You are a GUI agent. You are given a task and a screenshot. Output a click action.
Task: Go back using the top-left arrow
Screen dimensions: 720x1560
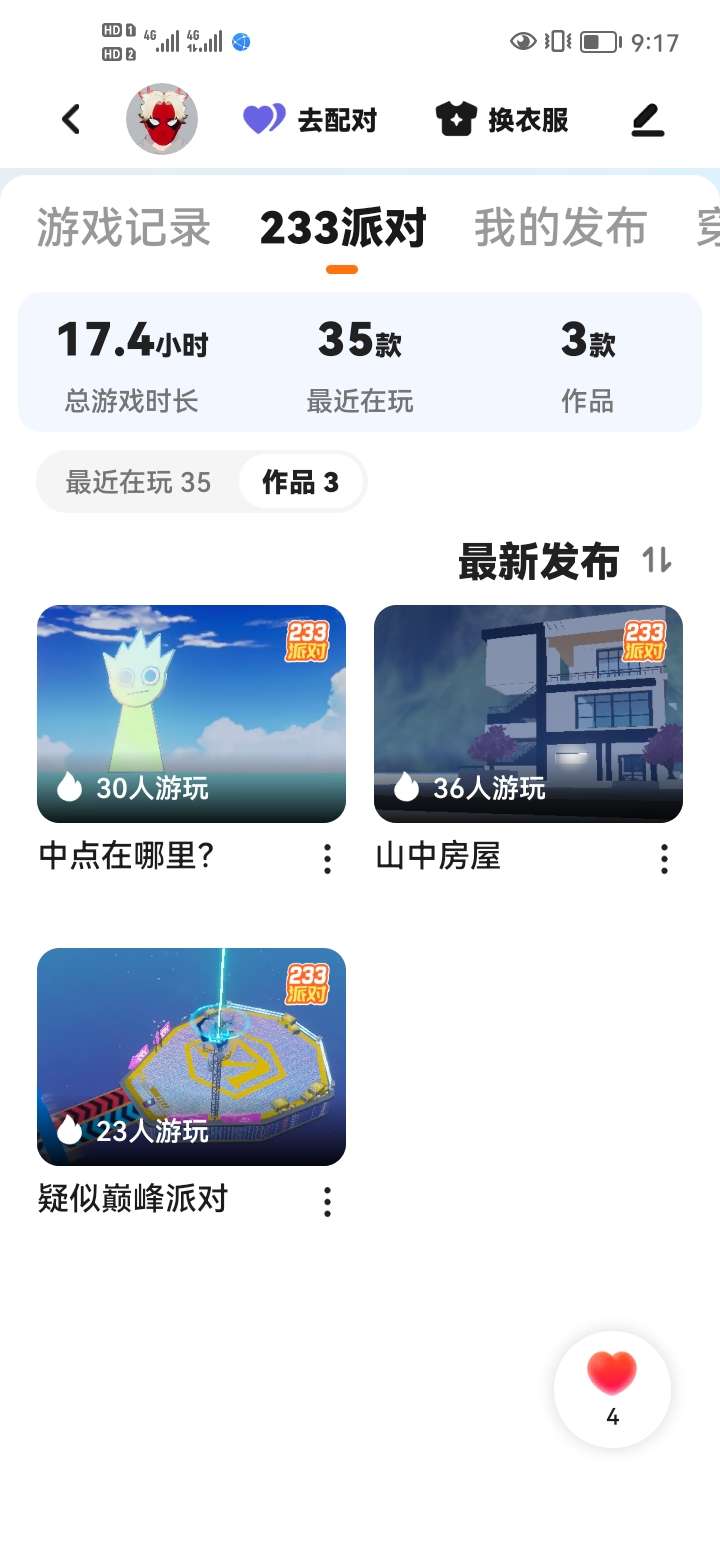[70, 120]
